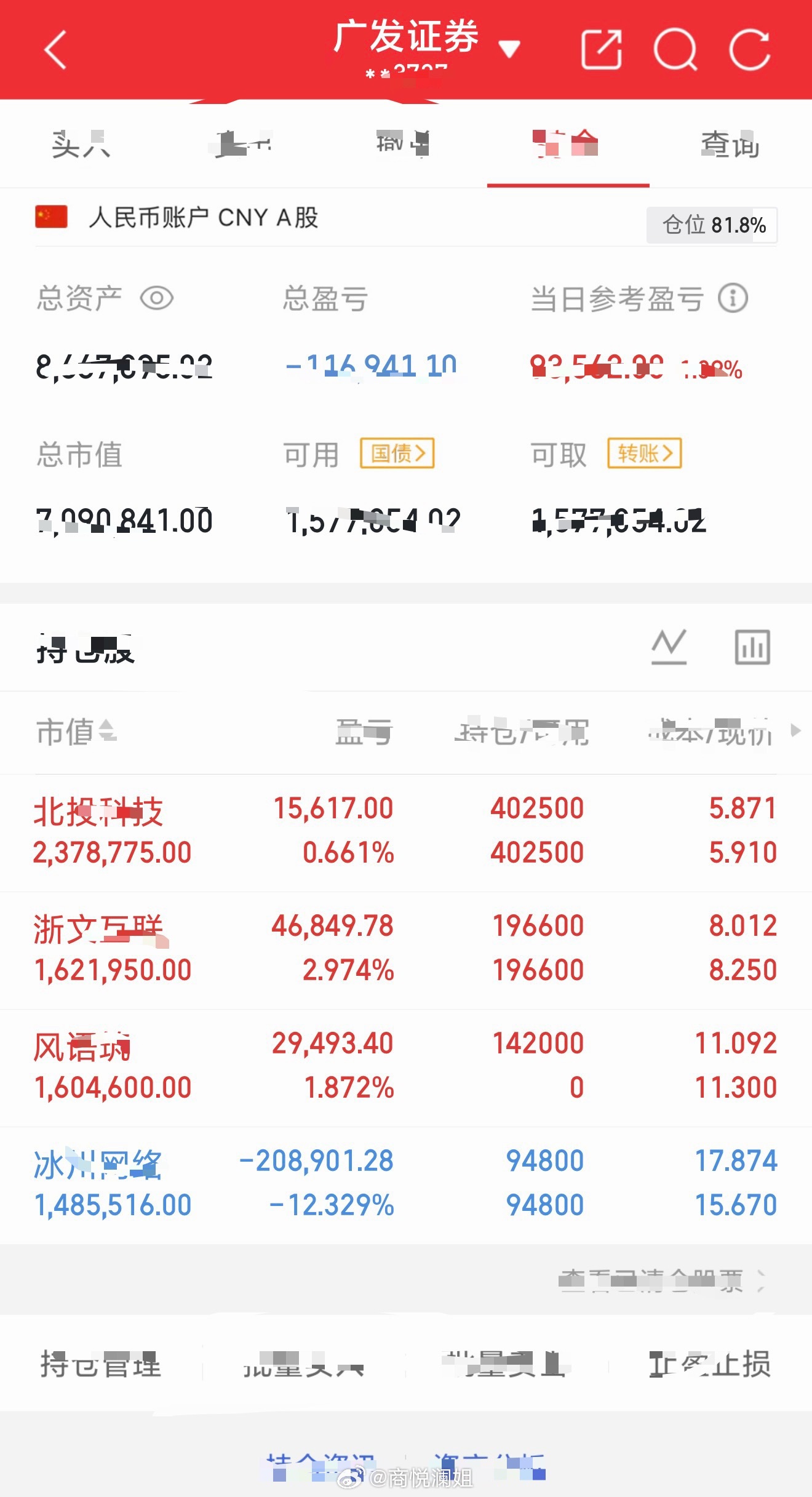Tap the 仓位 81.8% badge

pyautogui.click(x=712, y=225)
